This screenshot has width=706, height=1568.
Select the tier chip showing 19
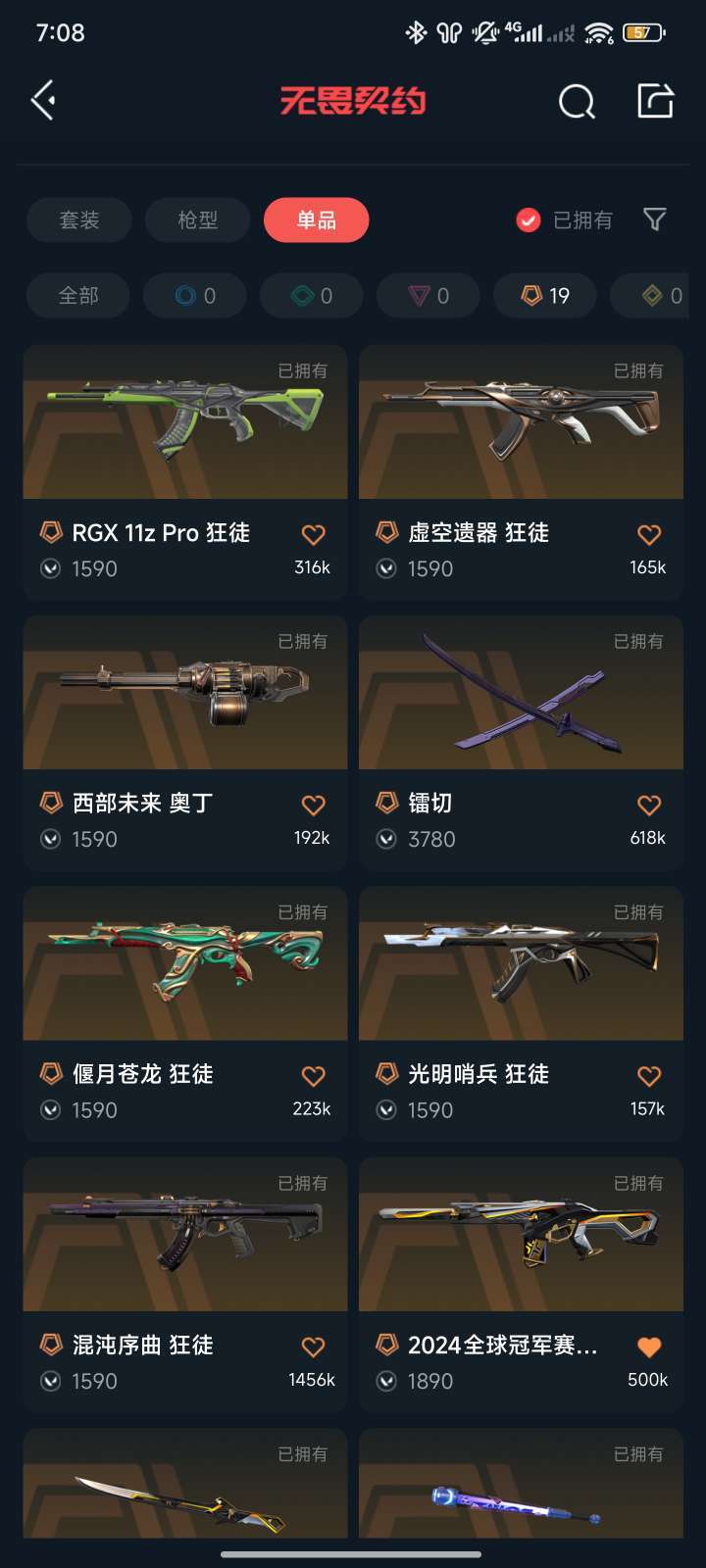545,296
